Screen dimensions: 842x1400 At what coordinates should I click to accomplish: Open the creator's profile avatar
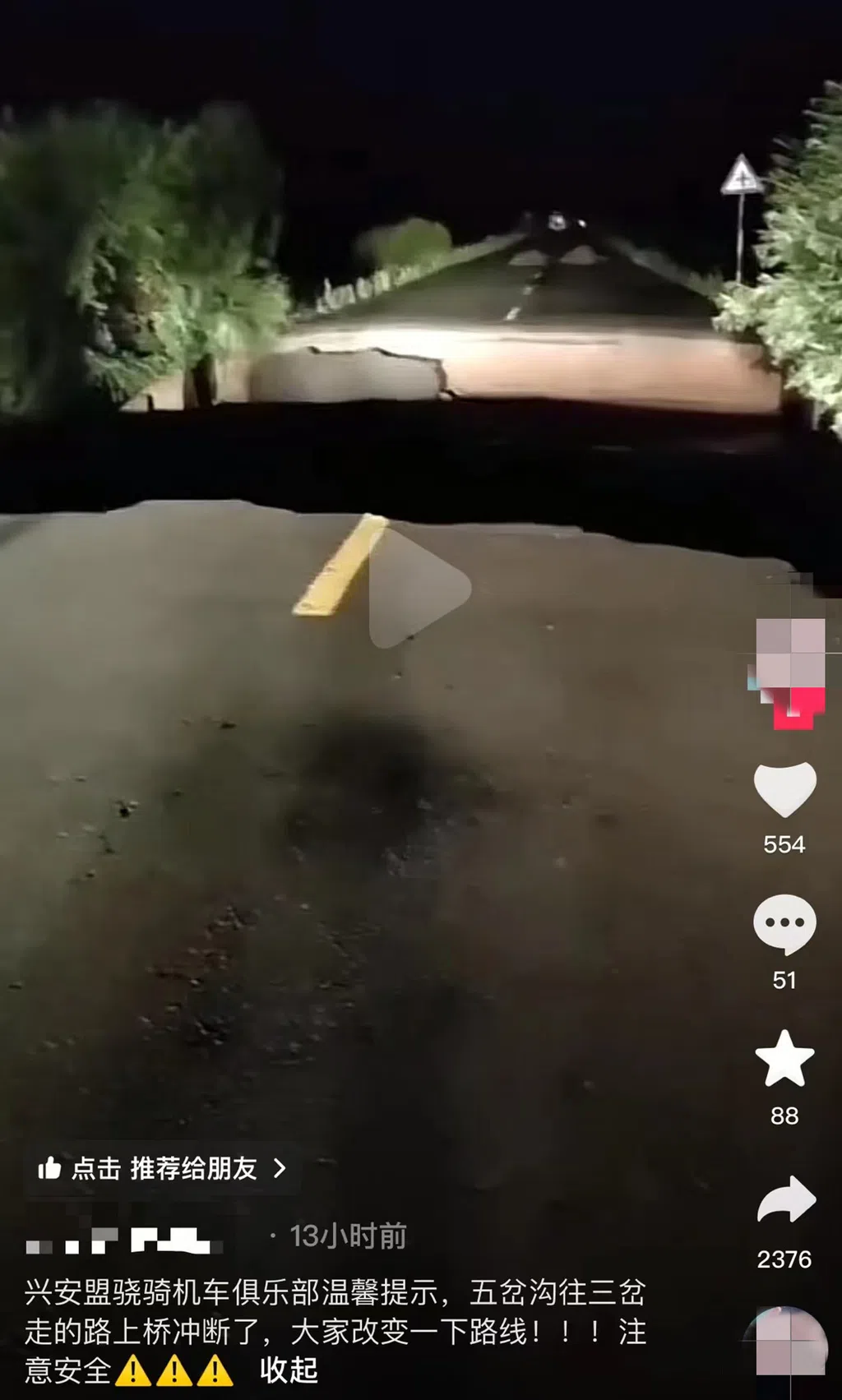pos(790,654)
